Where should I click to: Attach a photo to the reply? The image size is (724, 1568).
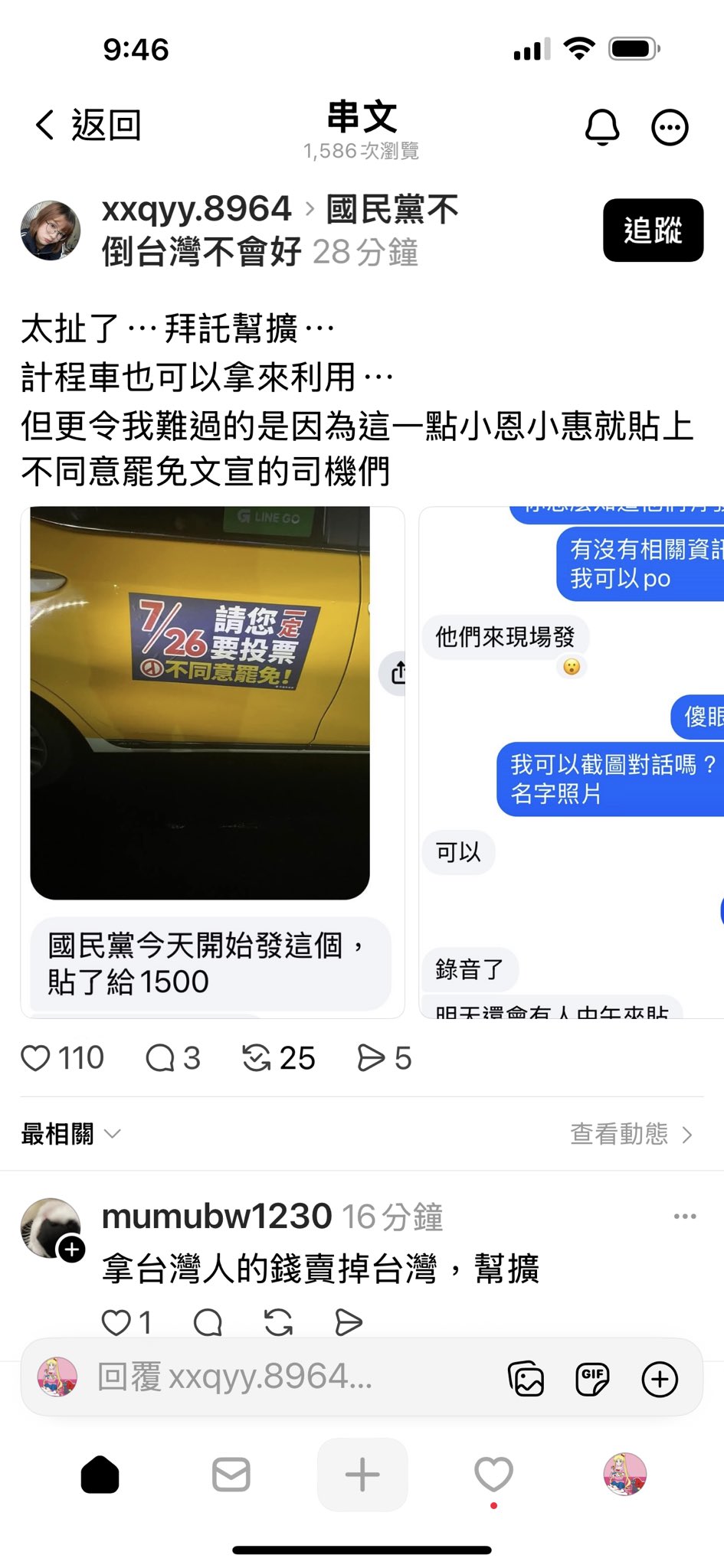[526, 1379]
